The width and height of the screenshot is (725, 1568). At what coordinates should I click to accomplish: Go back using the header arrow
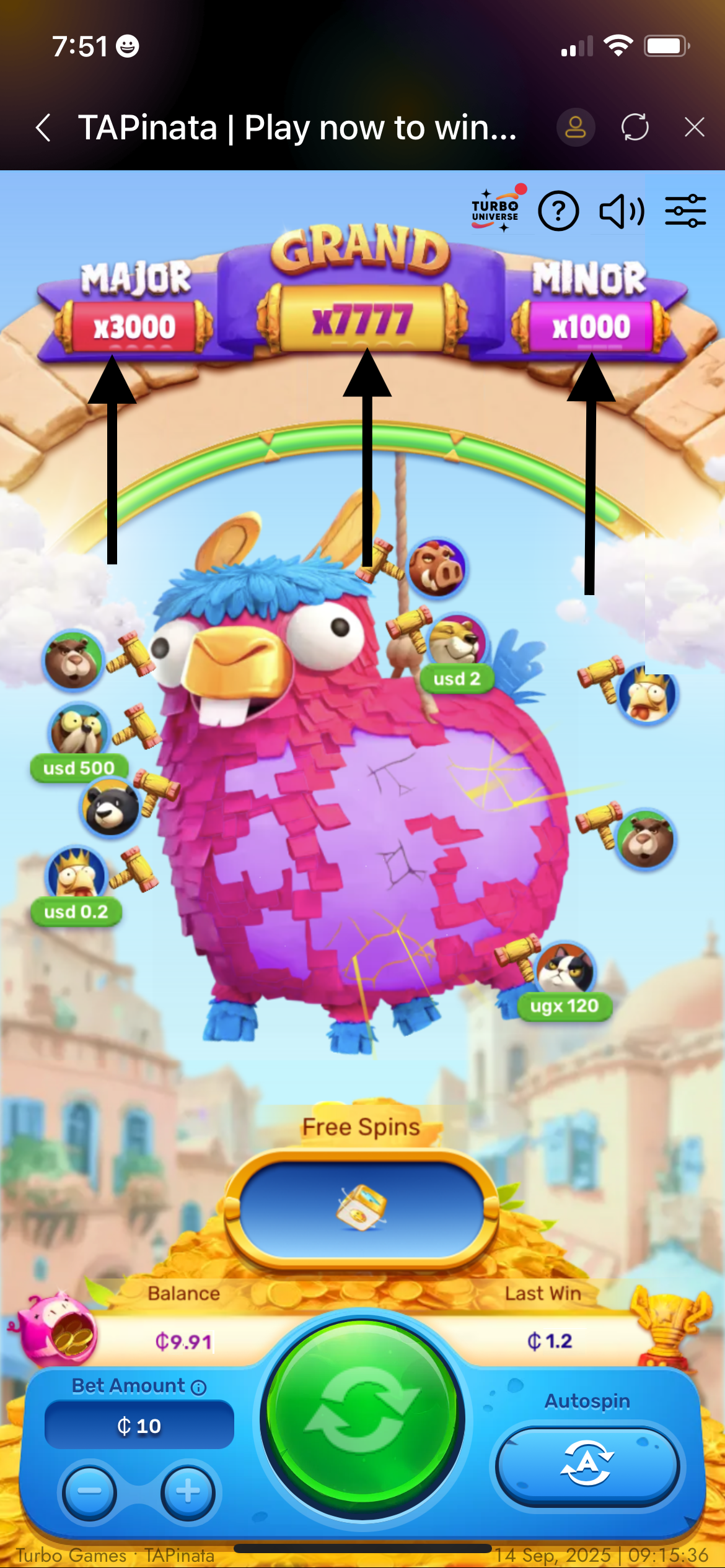43,128
